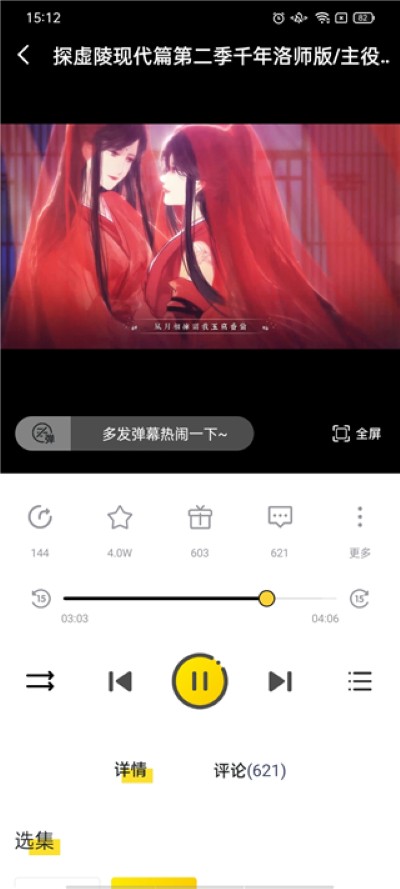Skip forward 15 seconds
This screenshot has height=889, width=400.
point(359,598)
